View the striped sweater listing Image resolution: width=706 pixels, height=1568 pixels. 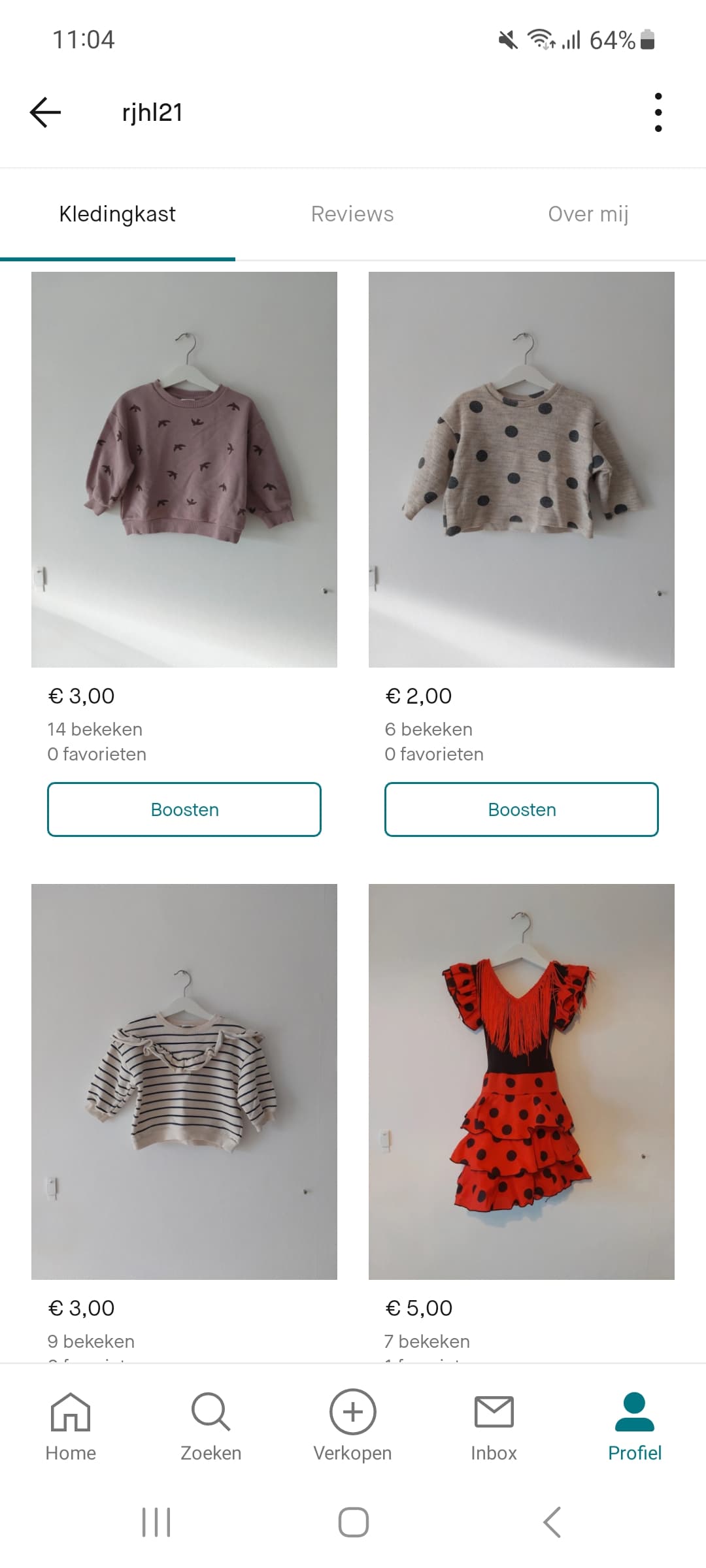[184, 1082]
